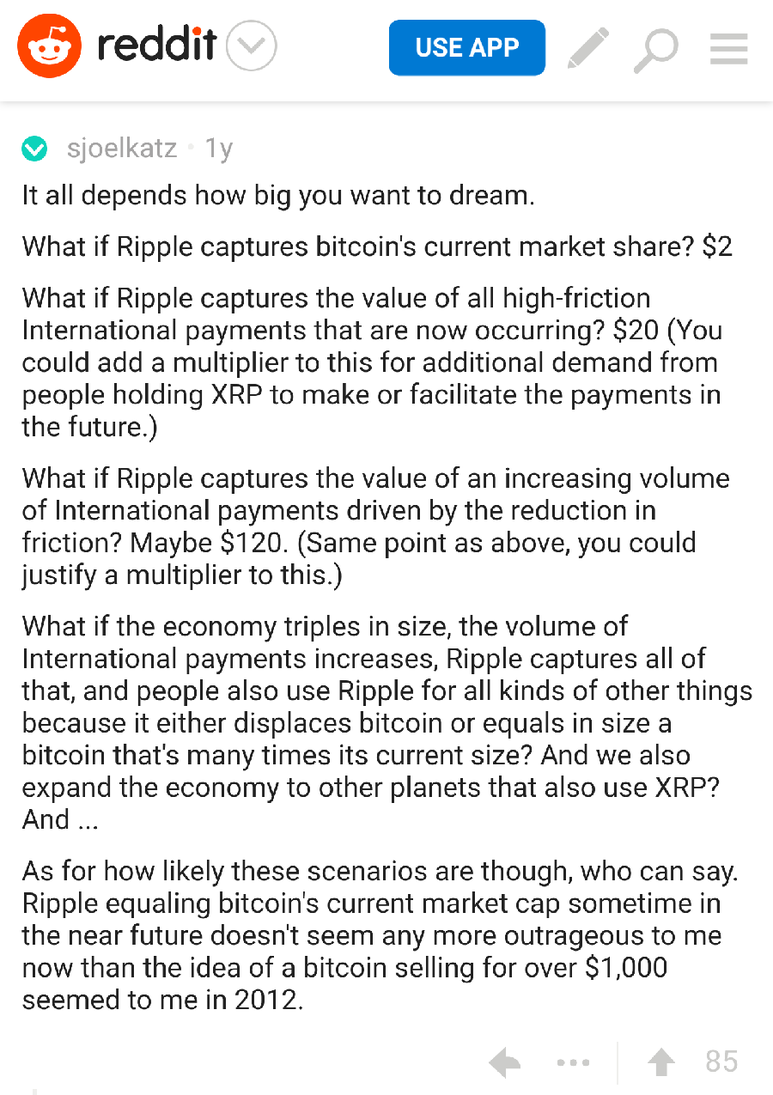Open the ellipsis overflow icon on the comment
Screen dimensions: 773x1095
click(x=573, y=1062)
